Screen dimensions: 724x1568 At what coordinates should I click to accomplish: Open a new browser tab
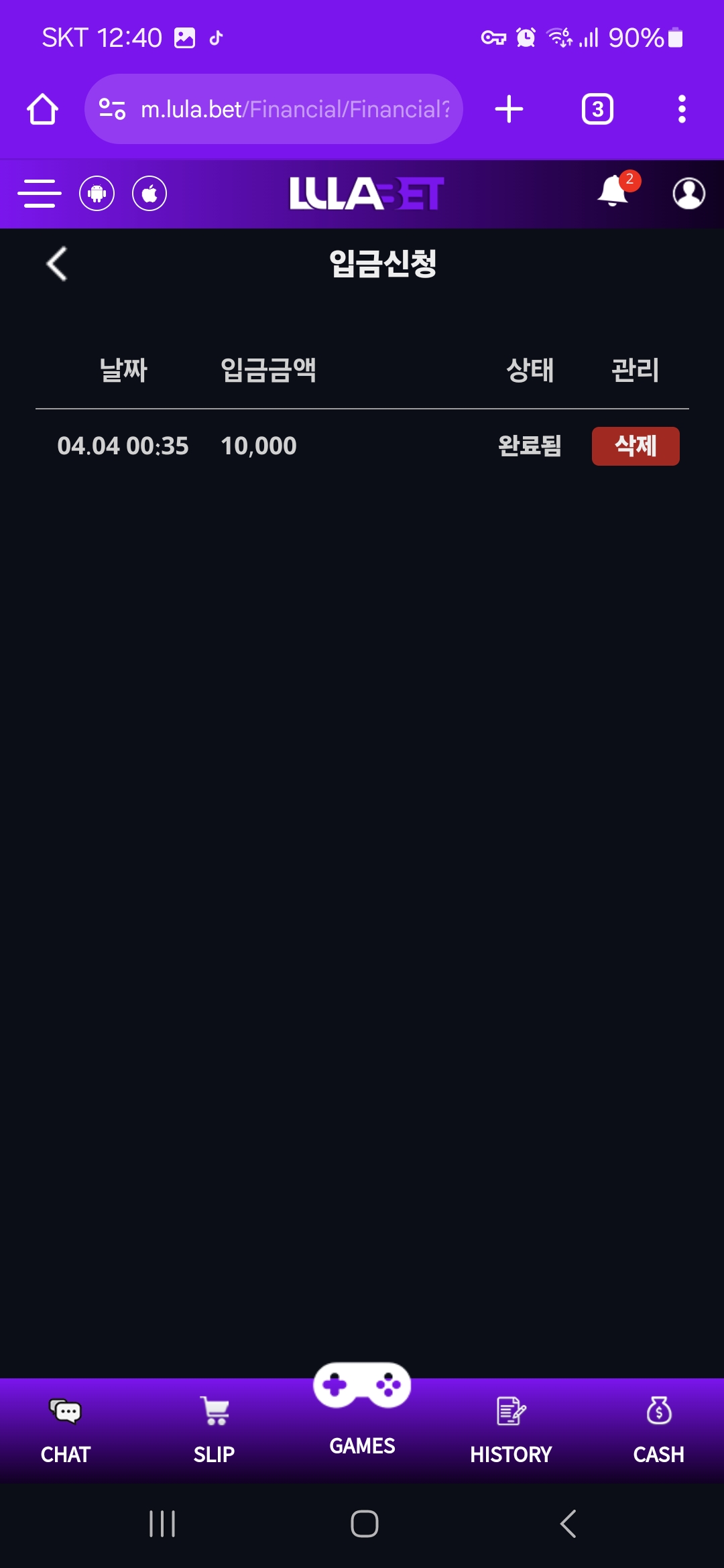coord(509,109)
